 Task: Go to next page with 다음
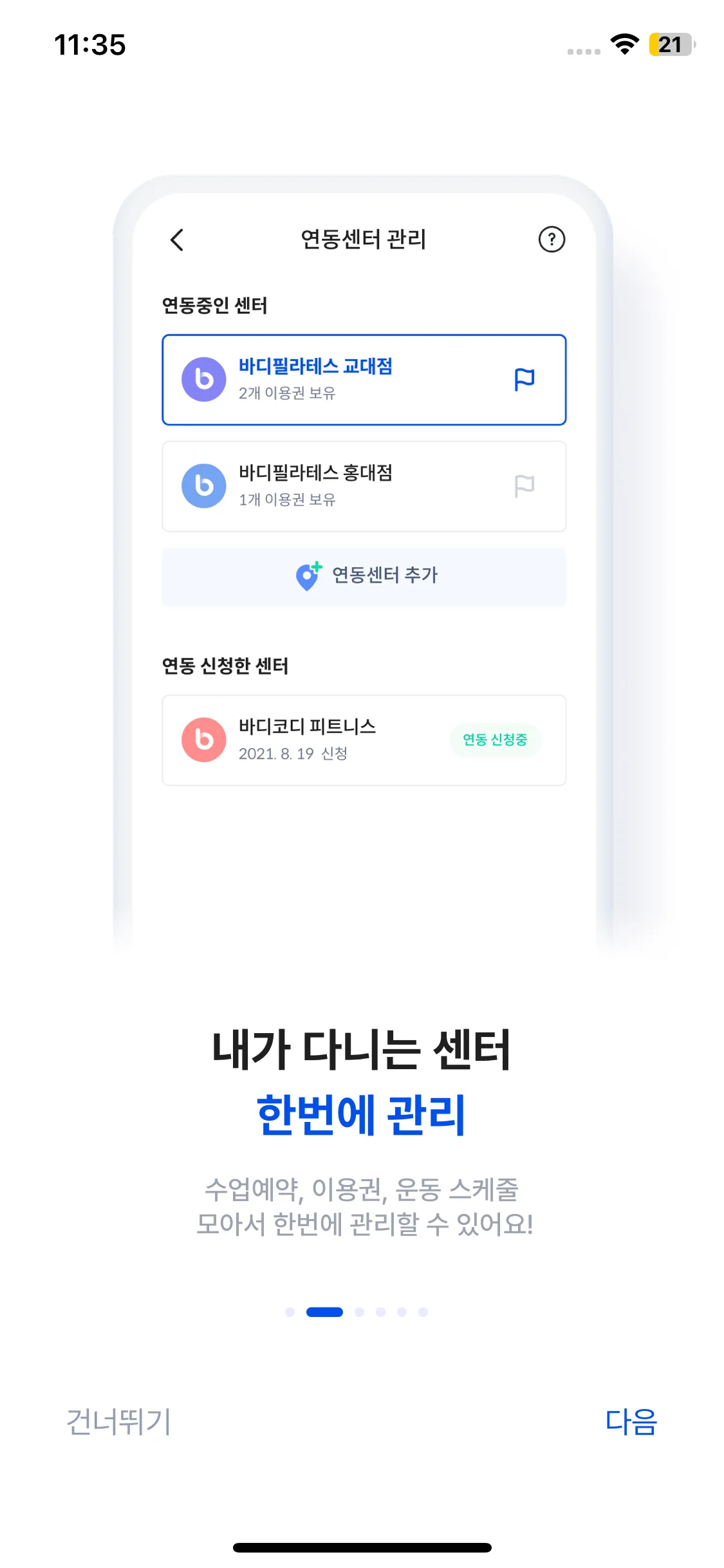630,1421
